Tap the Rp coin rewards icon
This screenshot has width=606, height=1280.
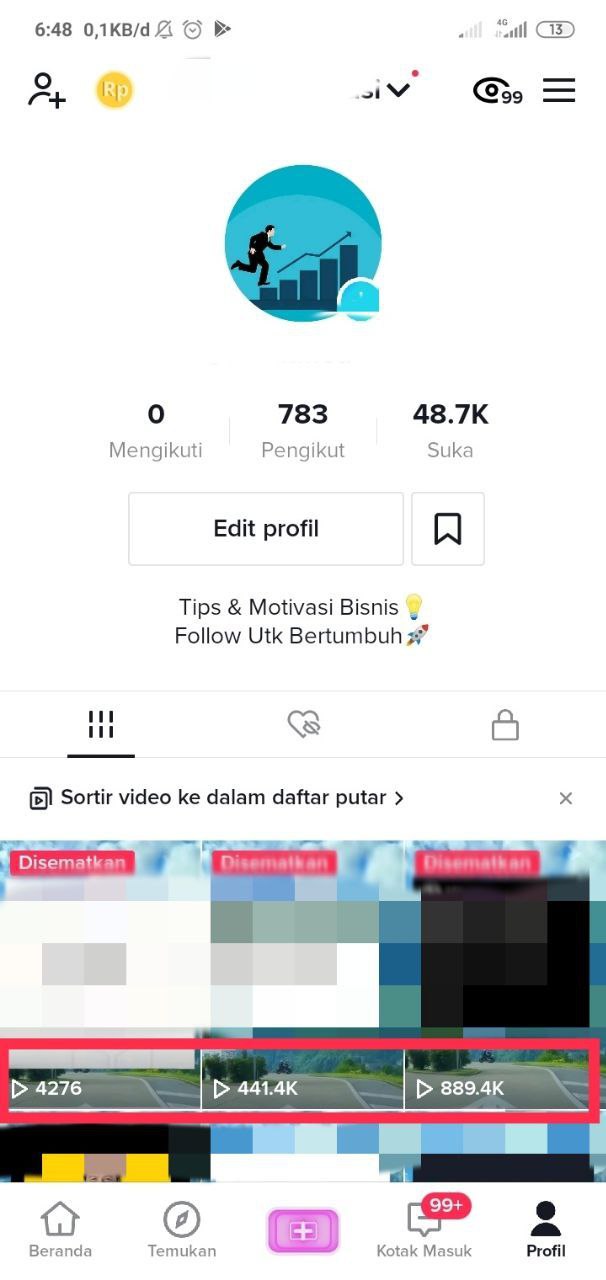pos(114,91)
